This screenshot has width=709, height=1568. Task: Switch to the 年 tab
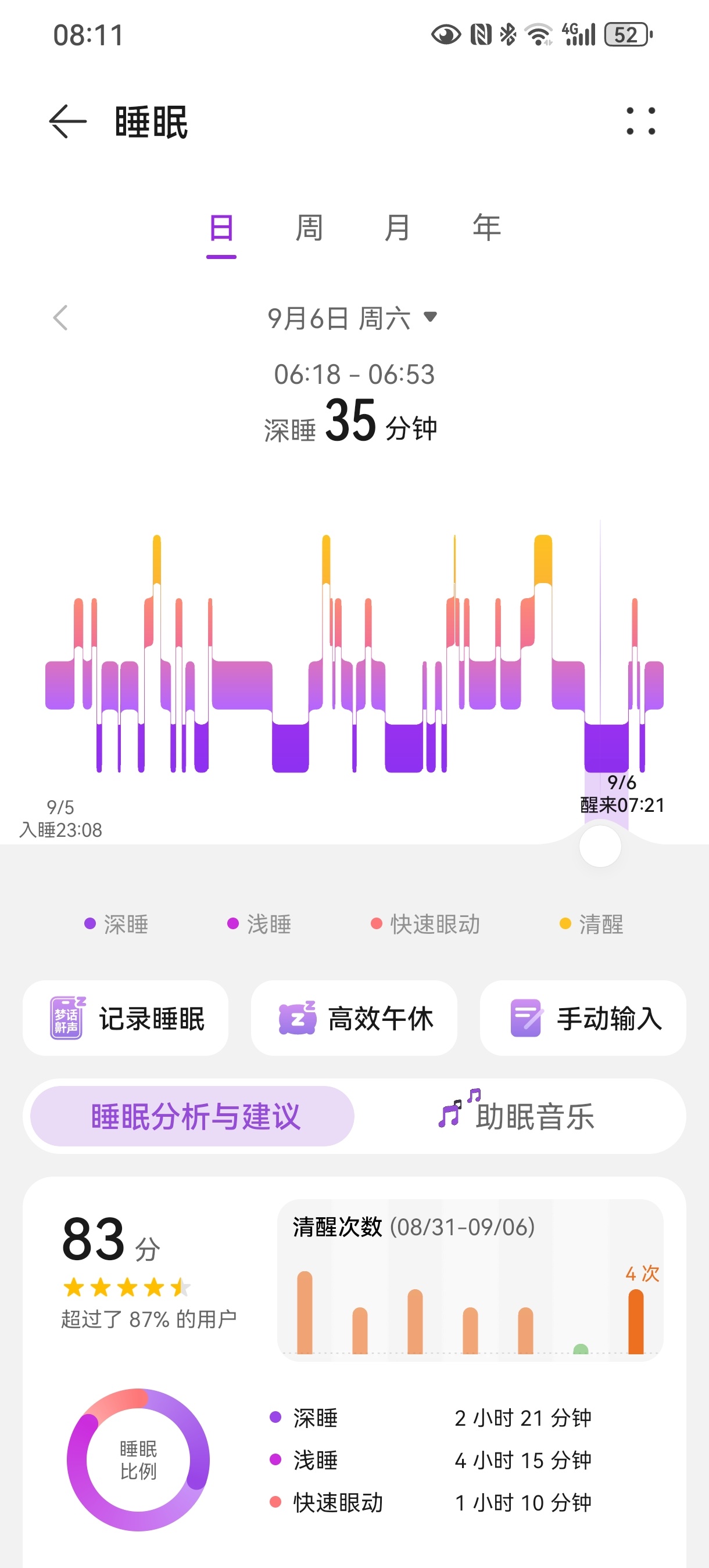coord(486,229)
